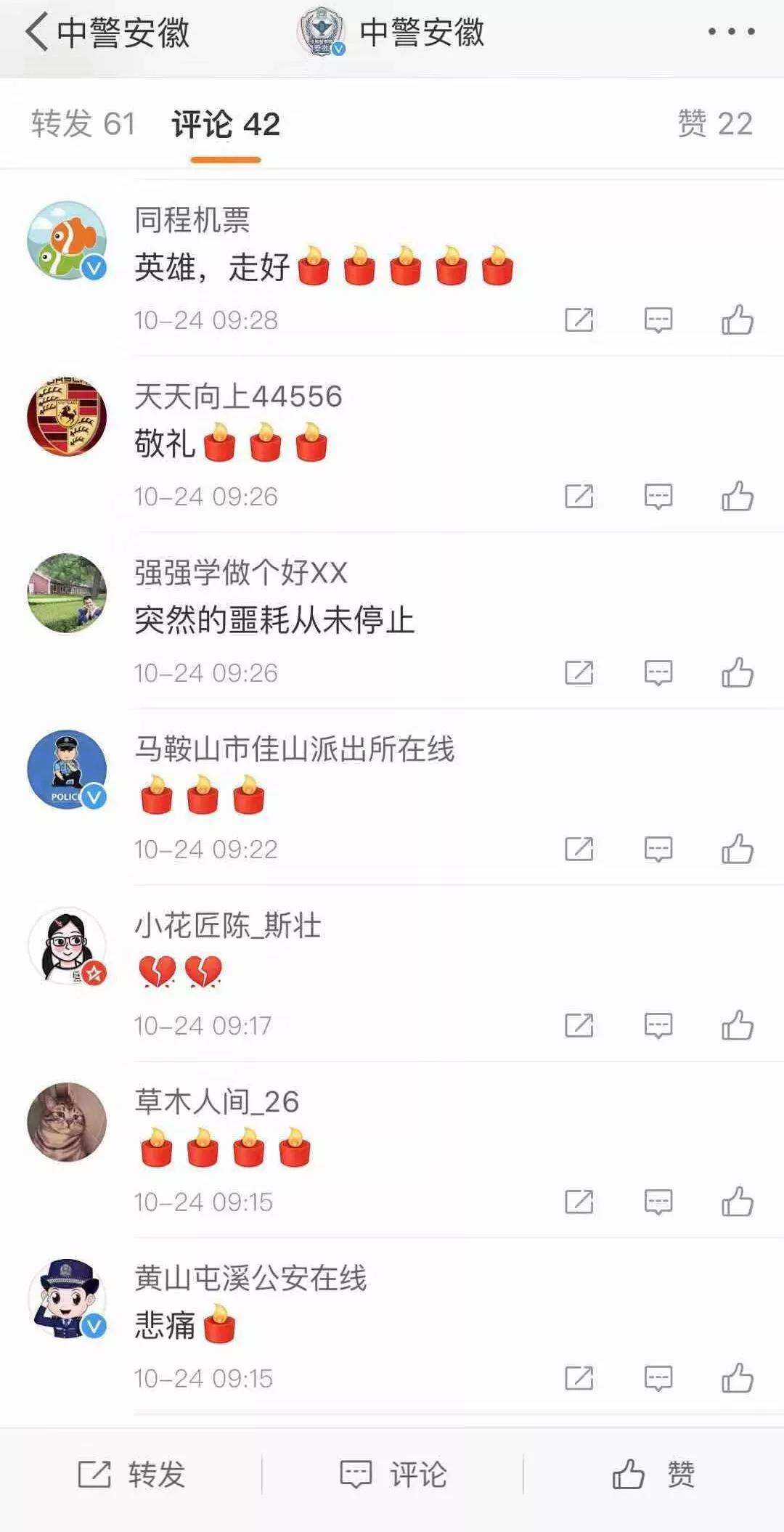Like the comment by 同程机票

[x=737, y=320]
